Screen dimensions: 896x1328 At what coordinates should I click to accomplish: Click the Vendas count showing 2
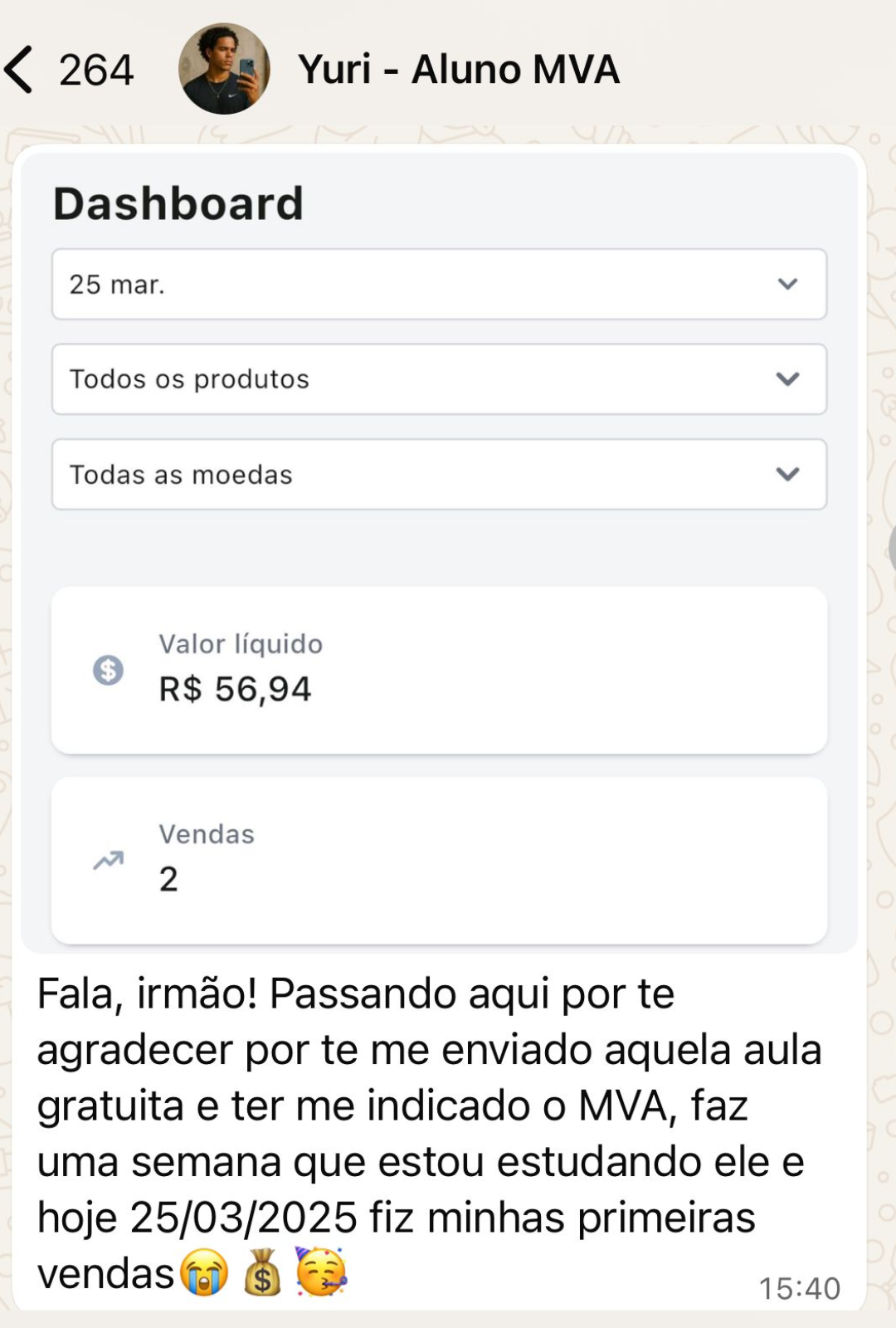pyautogui.click(x=168, y=880)
